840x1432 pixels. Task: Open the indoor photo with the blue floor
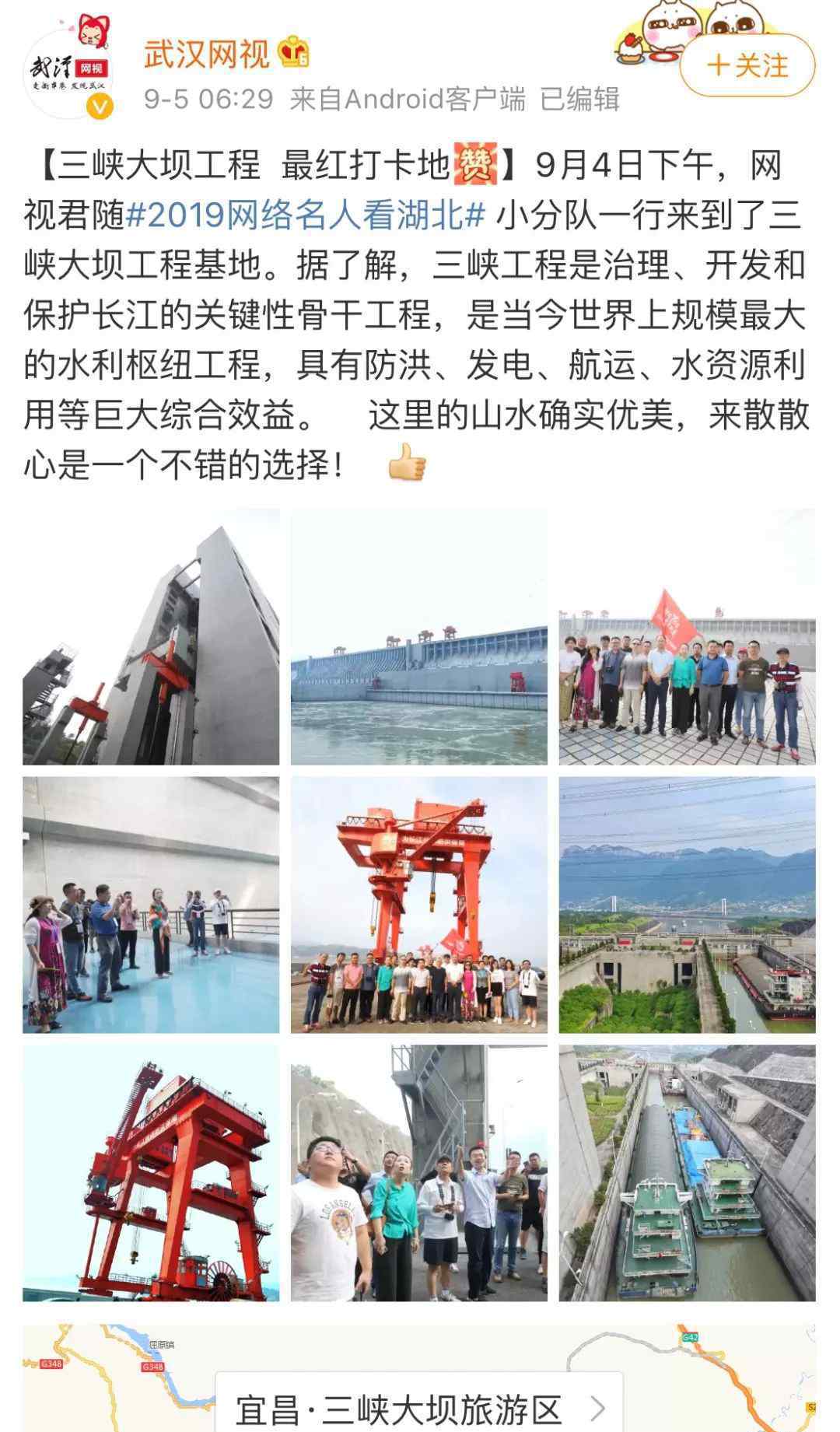click(x=151, y=905)
